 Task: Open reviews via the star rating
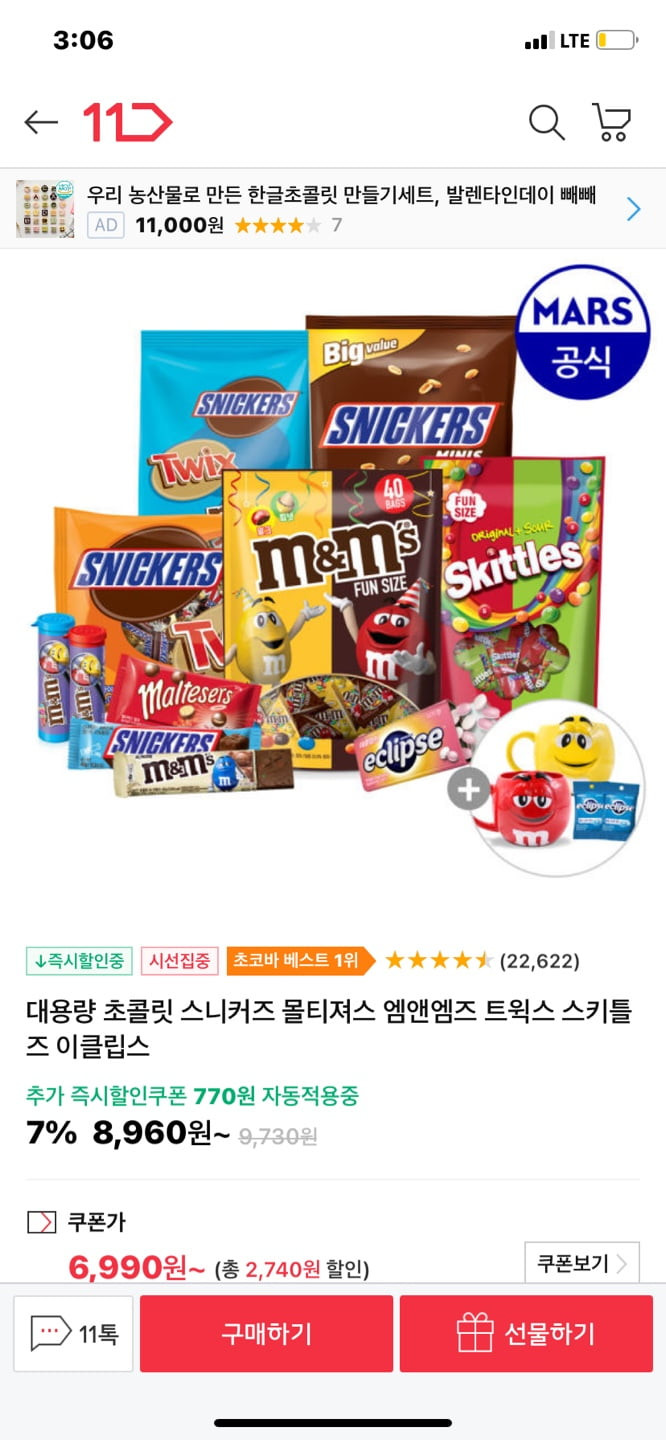pos(482,961)
